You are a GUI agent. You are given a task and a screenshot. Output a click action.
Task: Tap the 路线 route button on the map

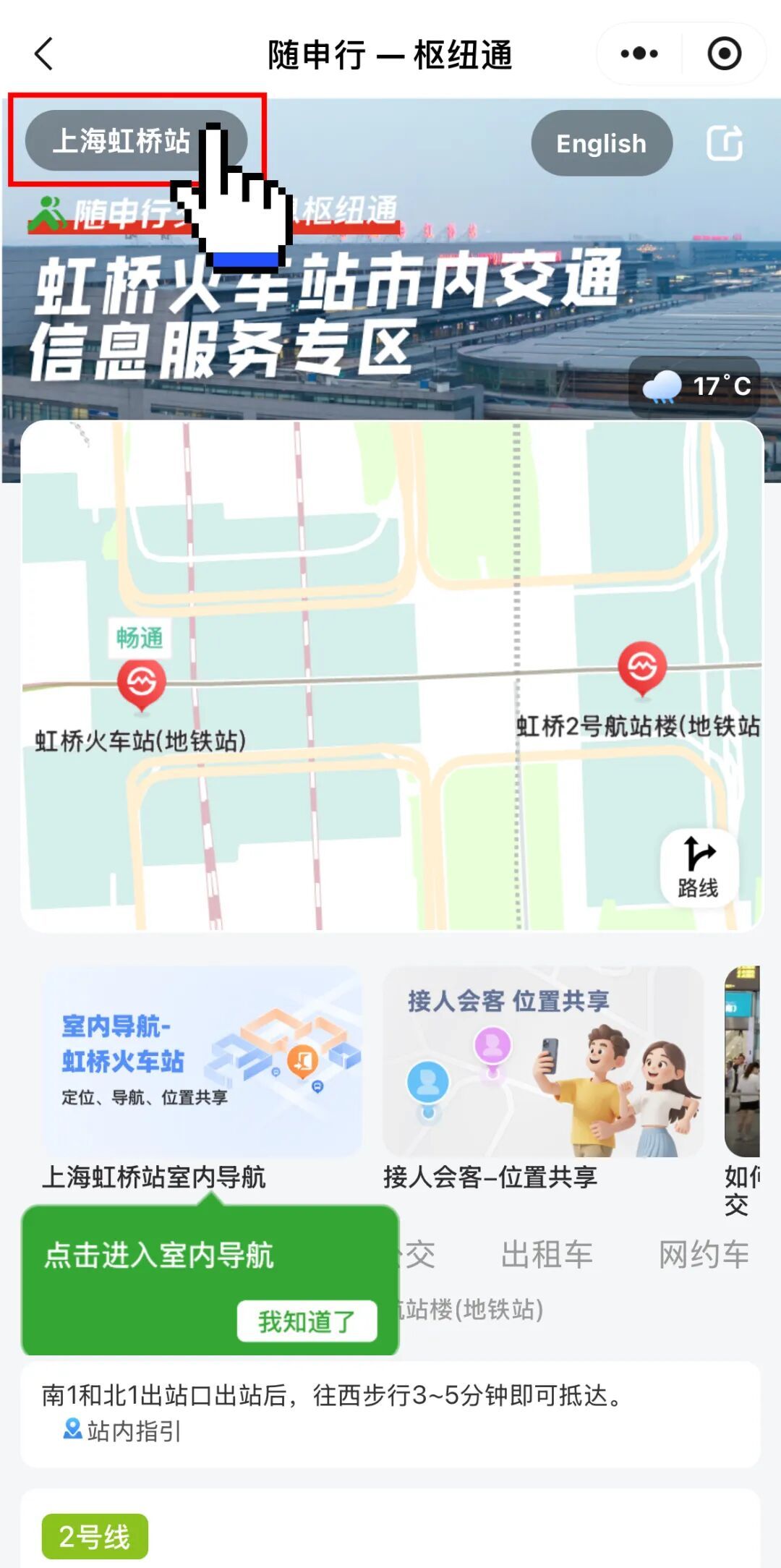[x=699, y=866]
